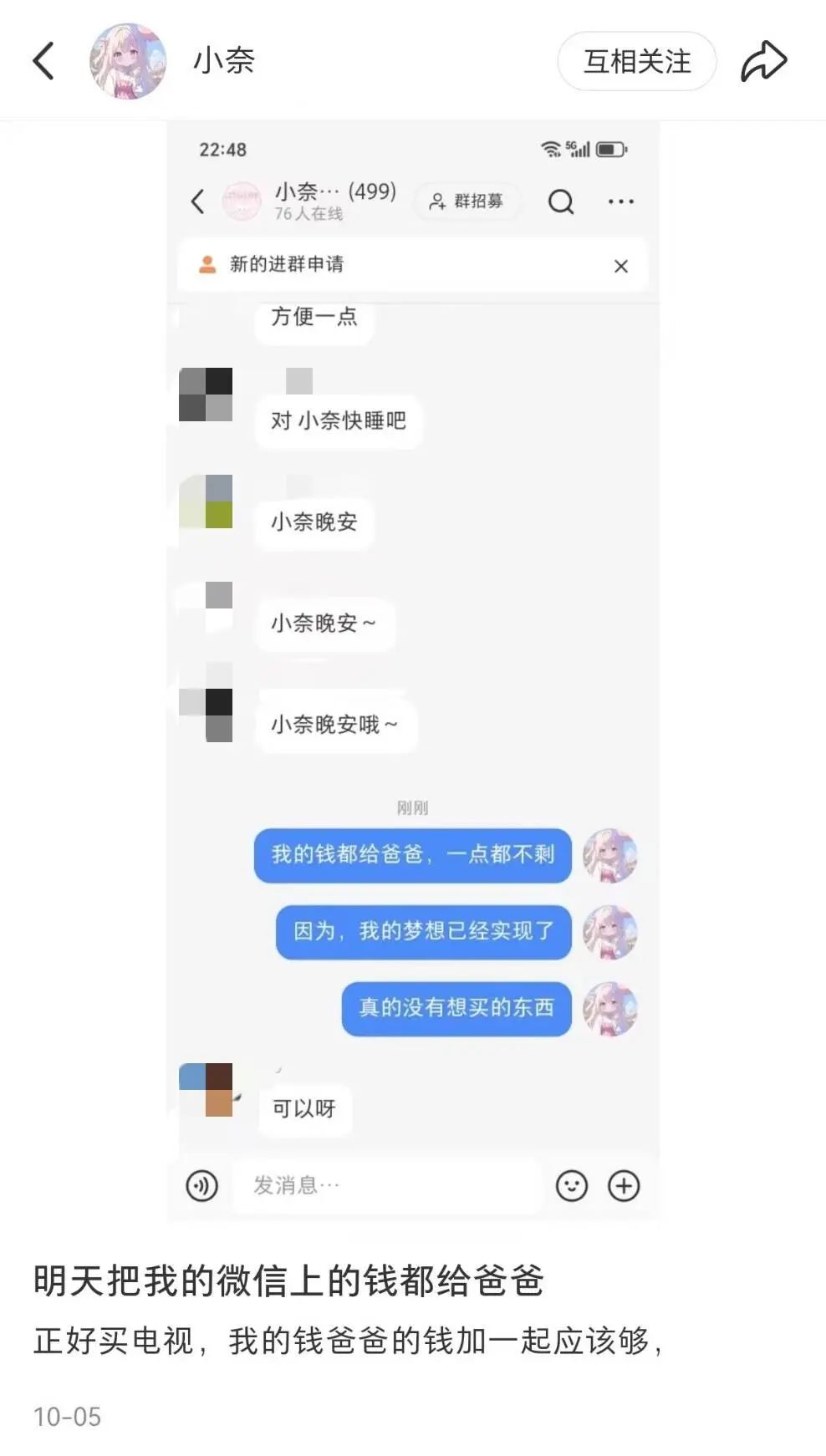Viewport: 826px width, 1456px height.
Task: Open the group search icon
Action: coord(561,201)
